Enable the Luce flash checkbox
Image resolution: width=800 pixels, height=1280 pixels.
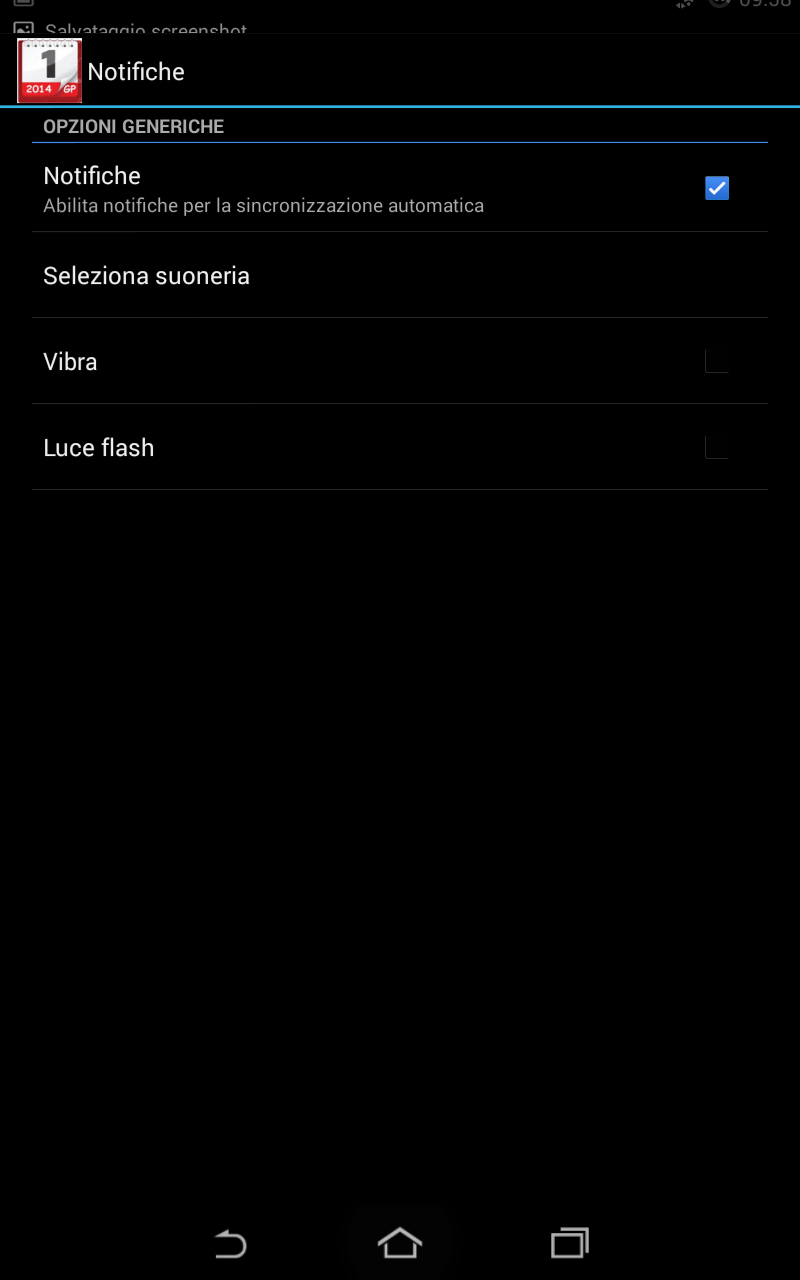click(717, 447)
